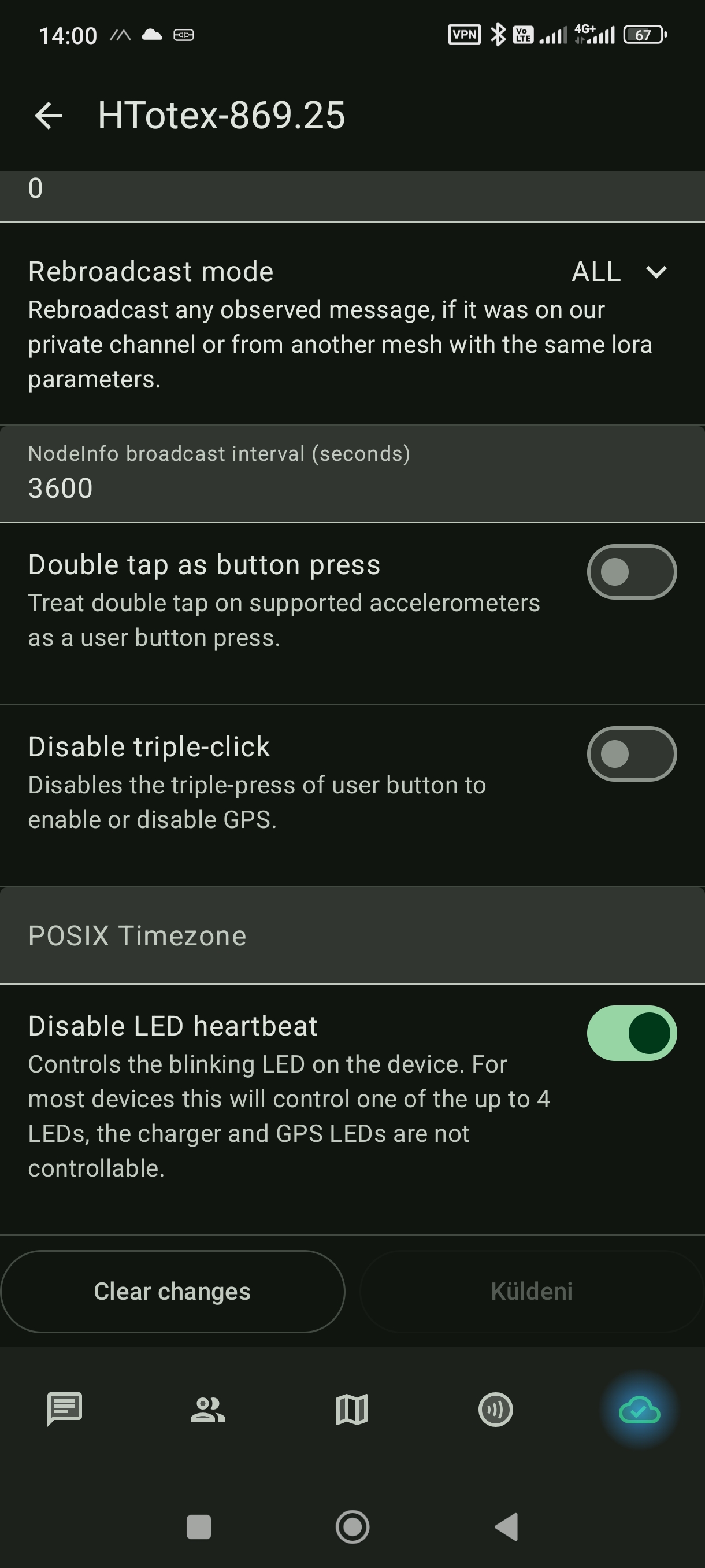This screenshot has height=1568, width=705.
Task: Go to the system home screen
Action: coord(352,1526)
